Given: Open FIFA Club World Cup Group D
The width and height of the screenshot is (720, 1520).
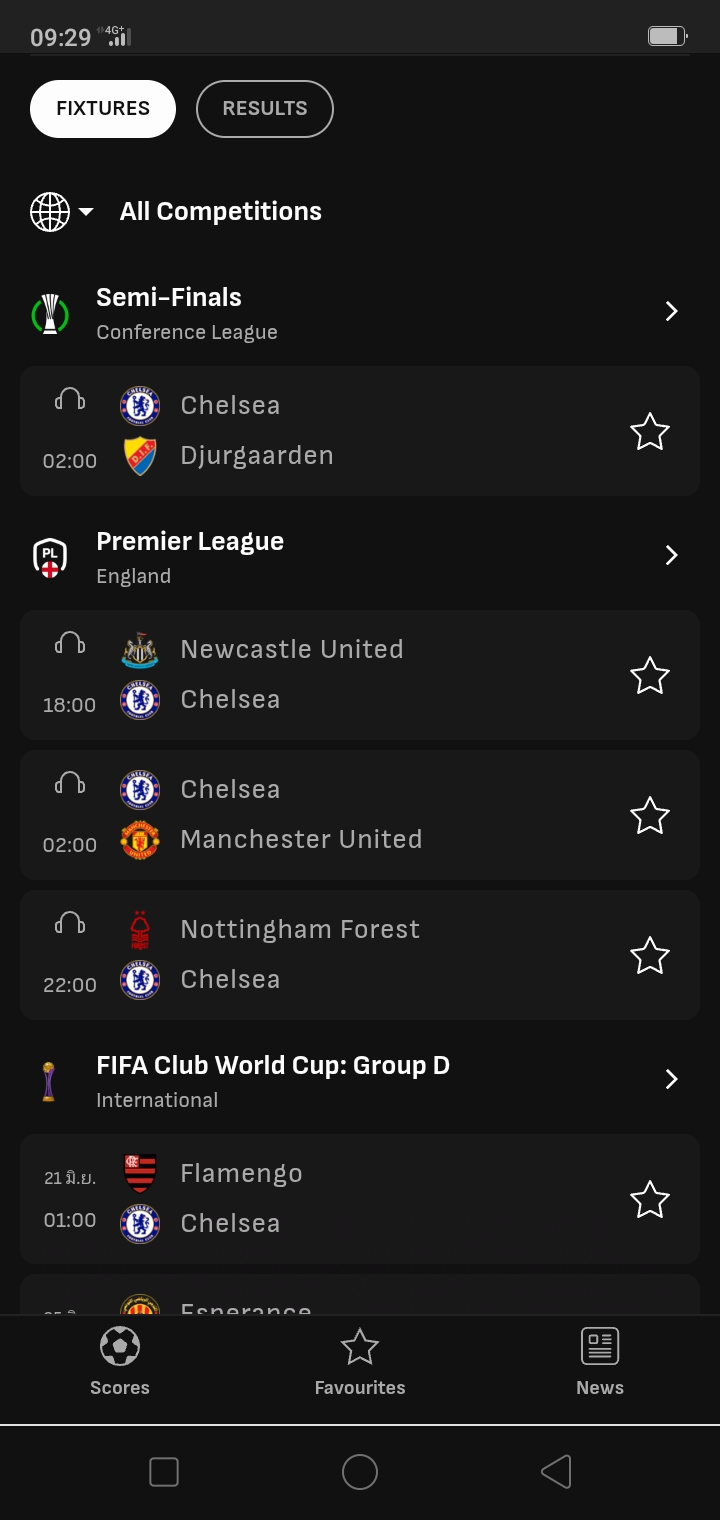Looking at the screenshot, I should pyautogui.click(x=360, y=1081).
